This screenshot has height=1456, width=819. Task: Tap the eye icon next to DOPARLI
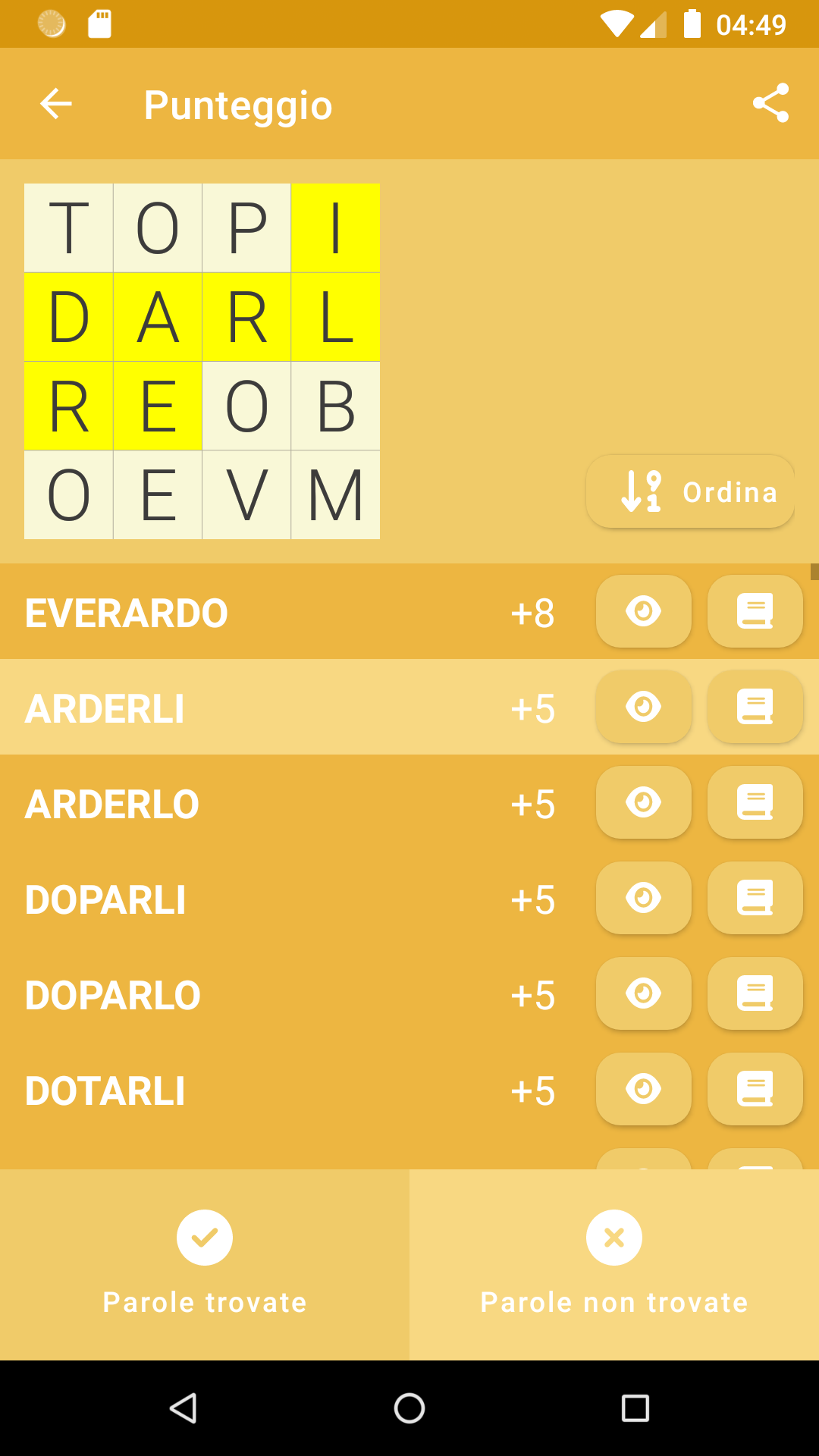coord(643,899)
